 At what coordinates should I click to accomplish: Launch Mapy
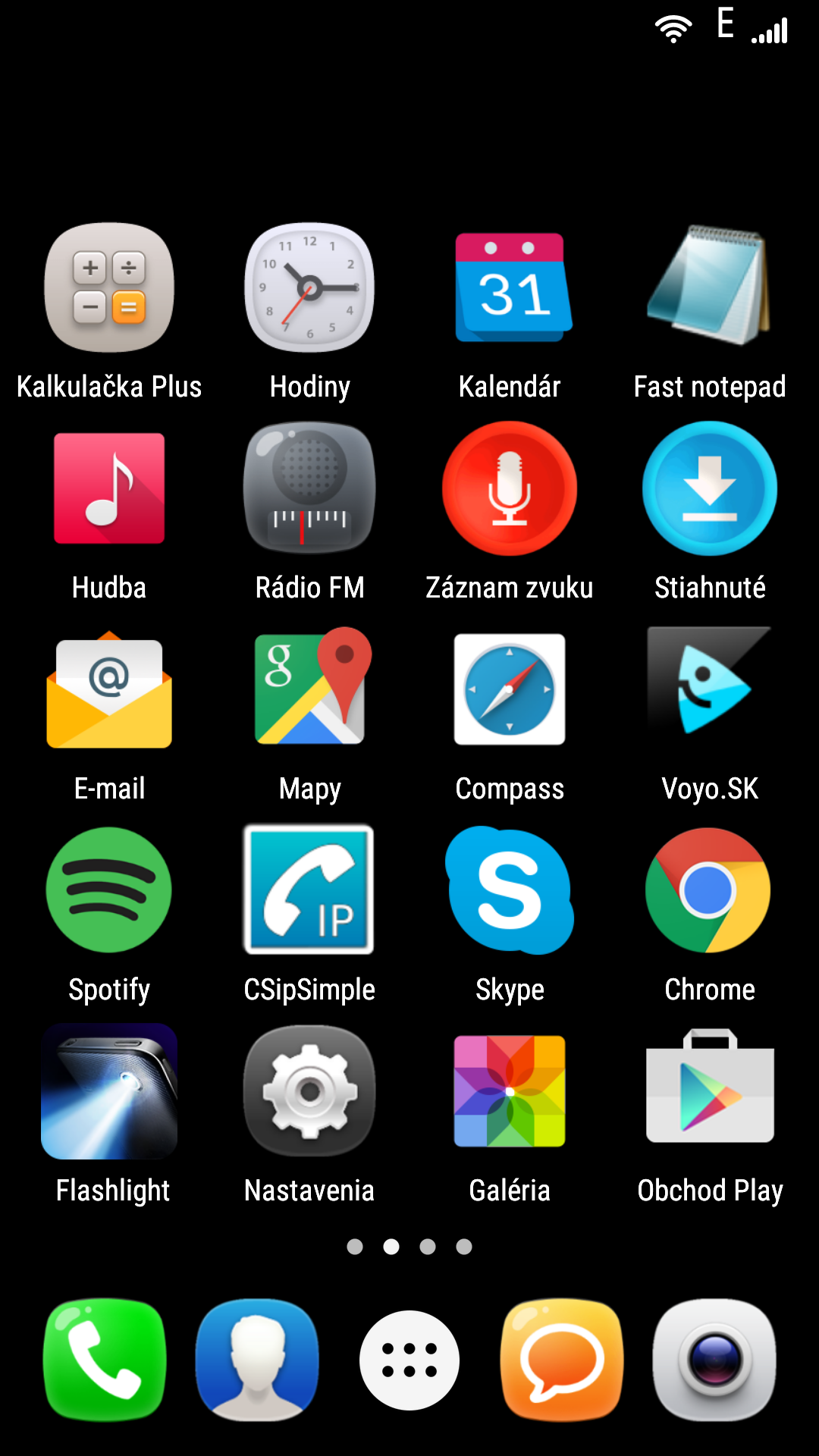point(309,690)
